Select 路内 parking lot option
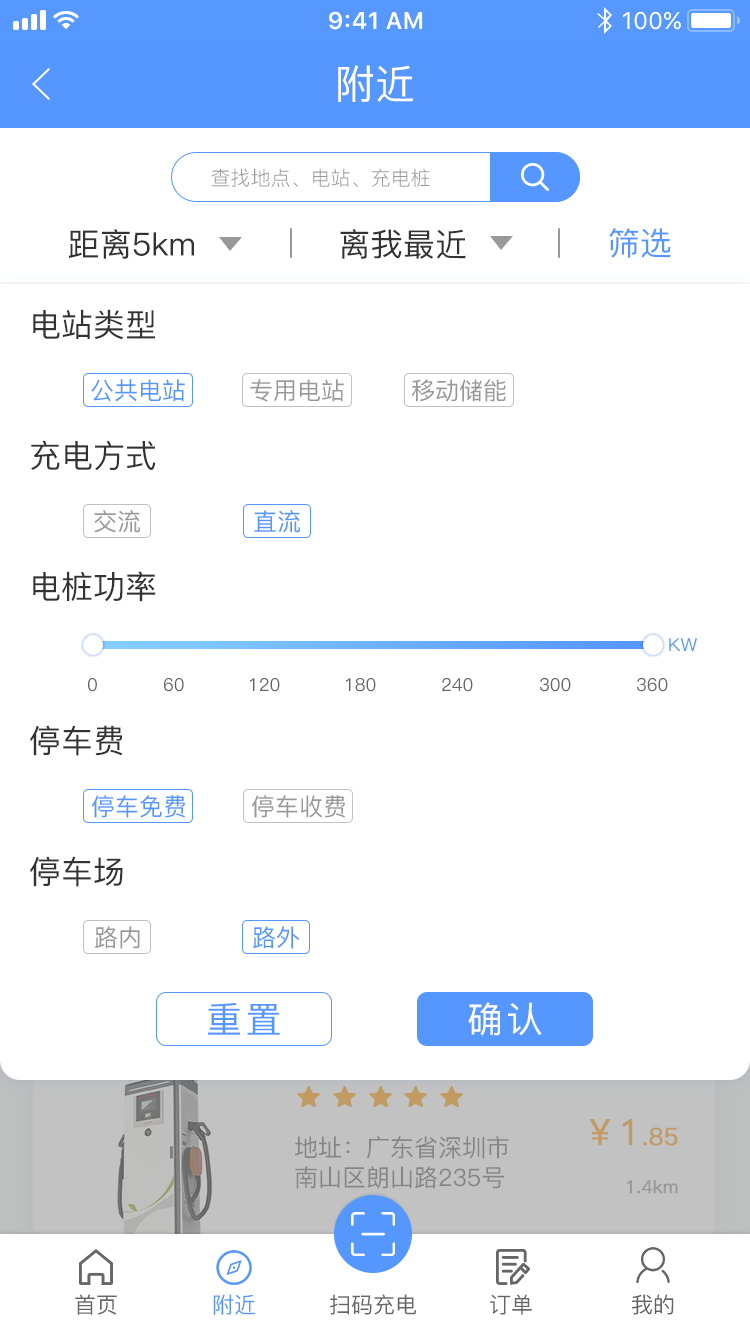Screen dimensions: 750x1334 pyautogui.click(x=117, y=937)
